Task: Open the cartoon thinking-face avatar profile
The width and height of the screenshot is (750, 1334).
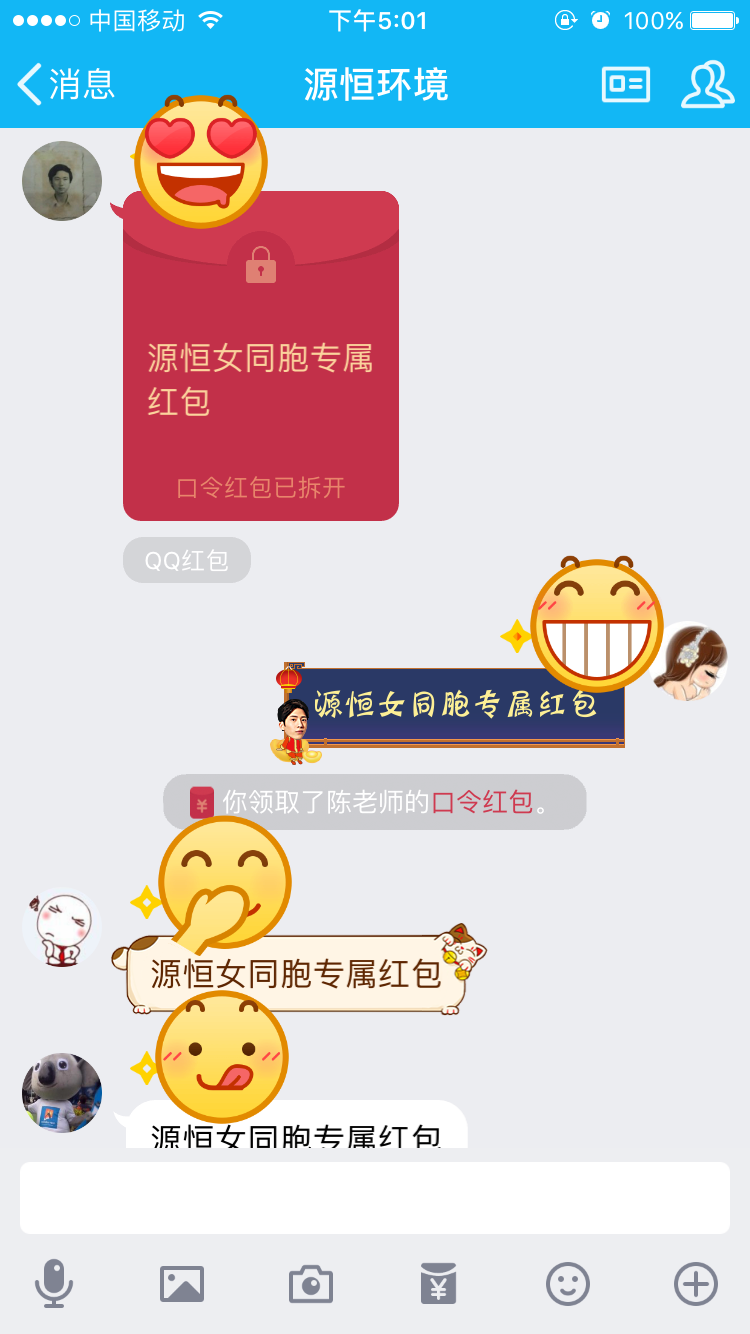Action: [62, 928]
